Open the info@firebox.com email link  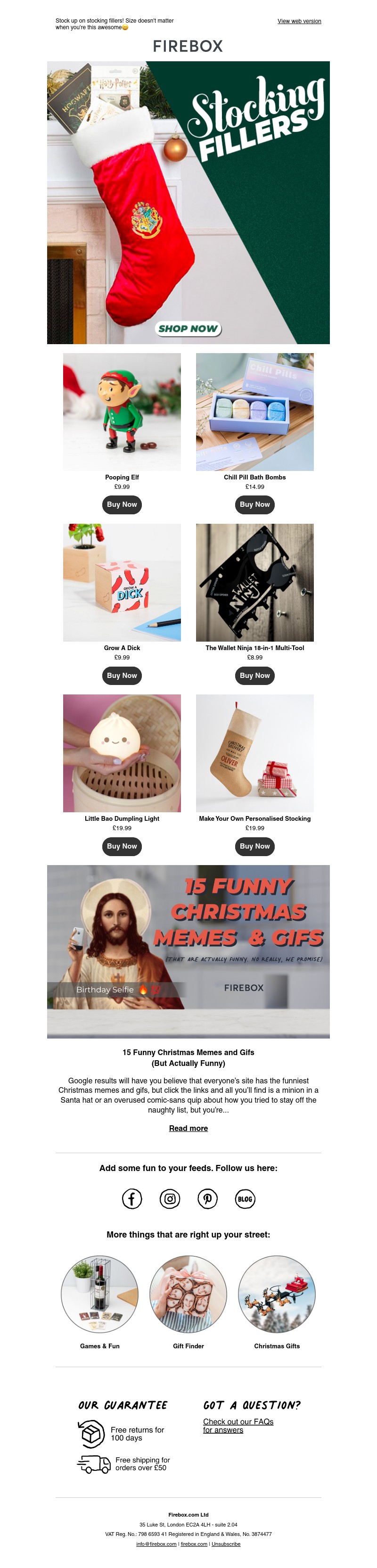coord(156,1543)
